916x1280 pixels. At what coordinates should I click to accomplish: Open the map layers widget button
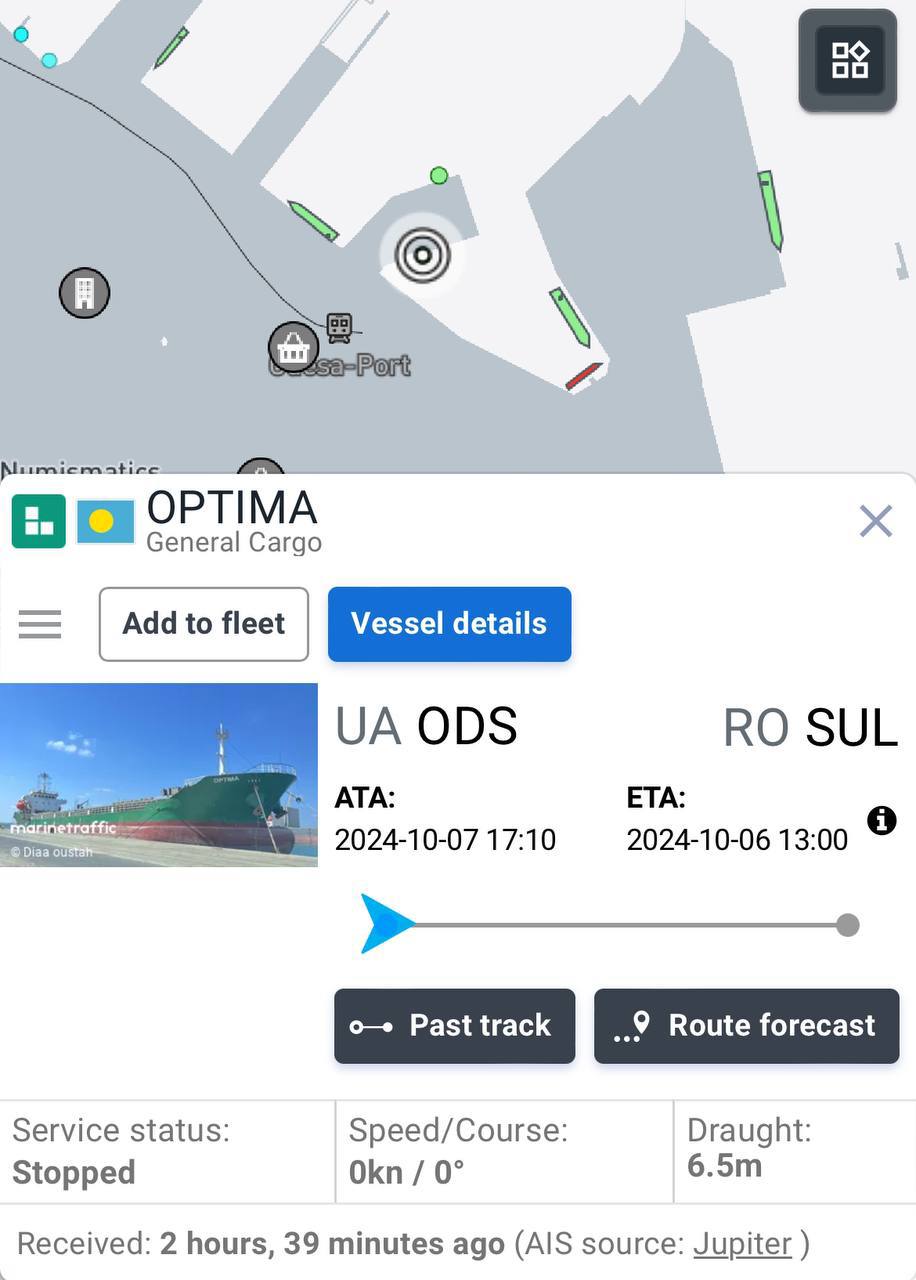click(x=848, y=60)
